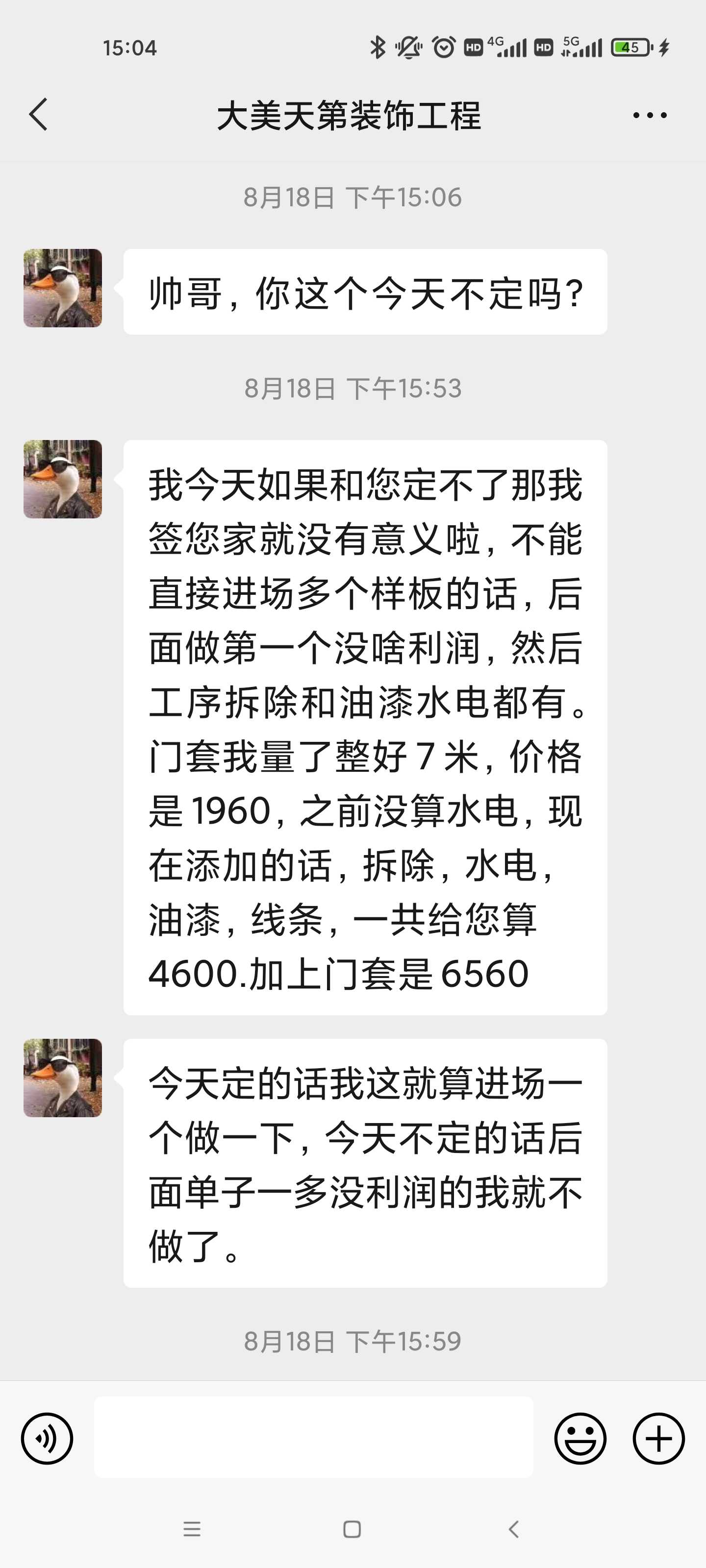Tap the message text input box
This screenshot has height=1568, width=706.
point(313,1437)
